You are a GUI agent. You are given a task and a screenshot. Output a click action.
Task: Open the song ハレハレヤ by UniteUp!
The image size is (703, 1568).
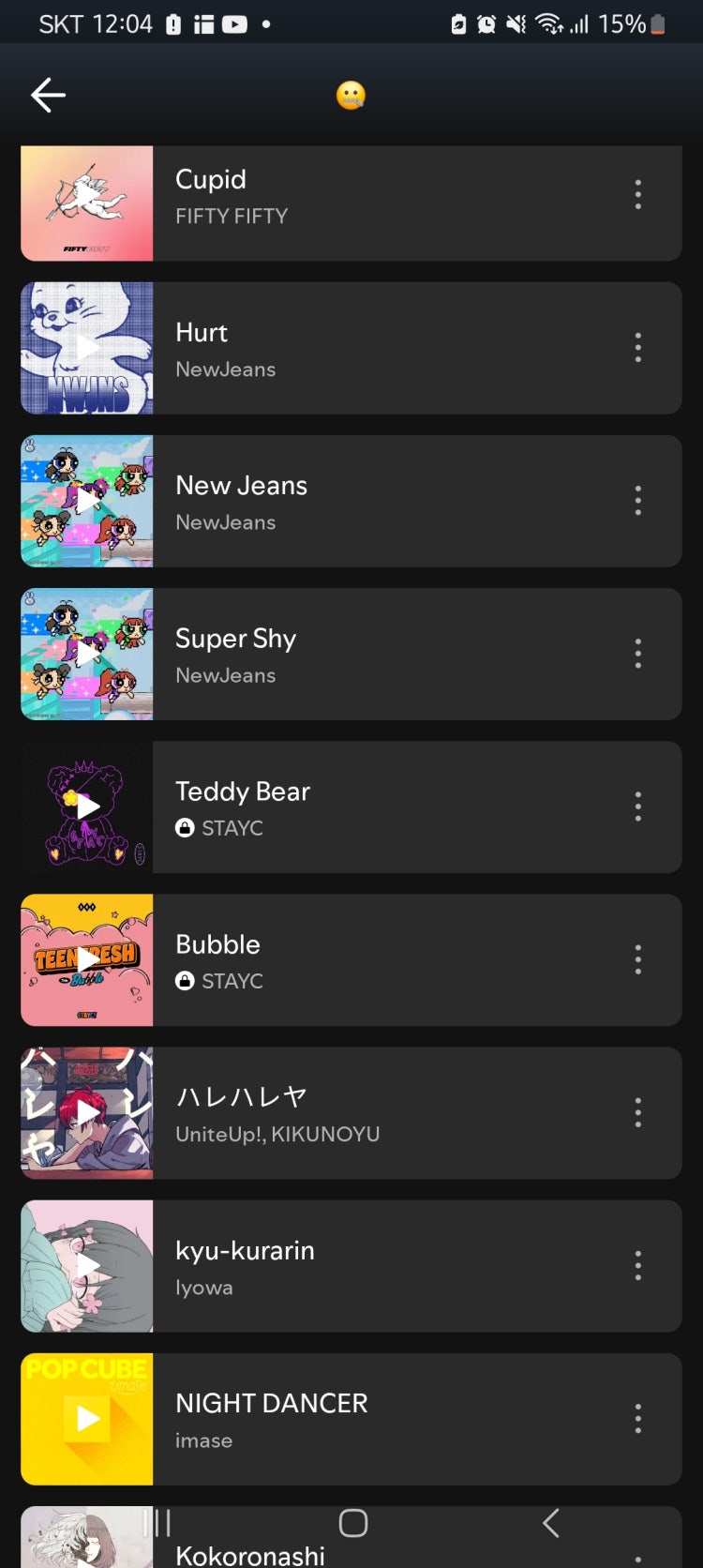[375, 1113]
